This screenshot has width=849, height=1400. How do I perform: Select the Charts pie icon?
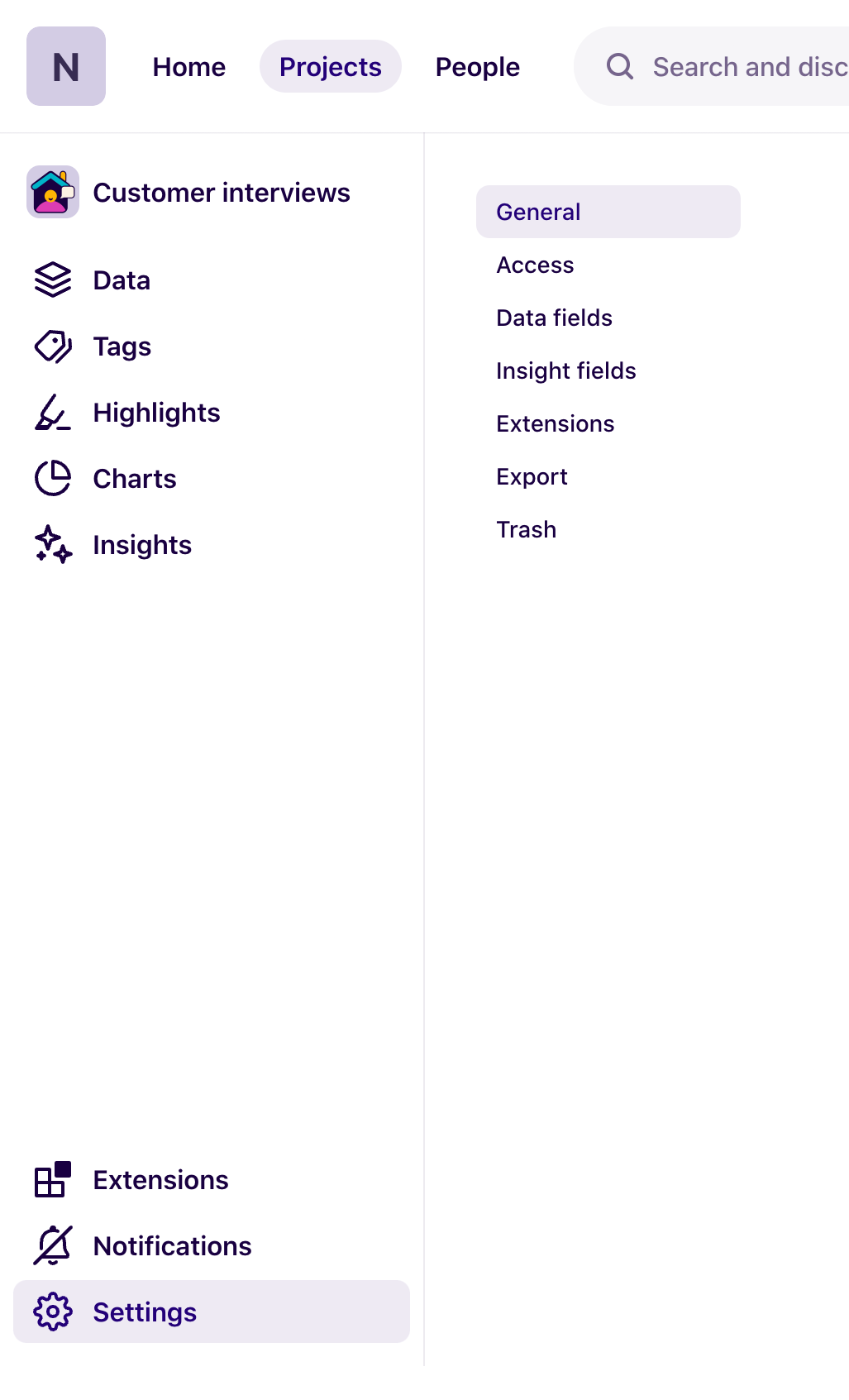pos(52,478)
